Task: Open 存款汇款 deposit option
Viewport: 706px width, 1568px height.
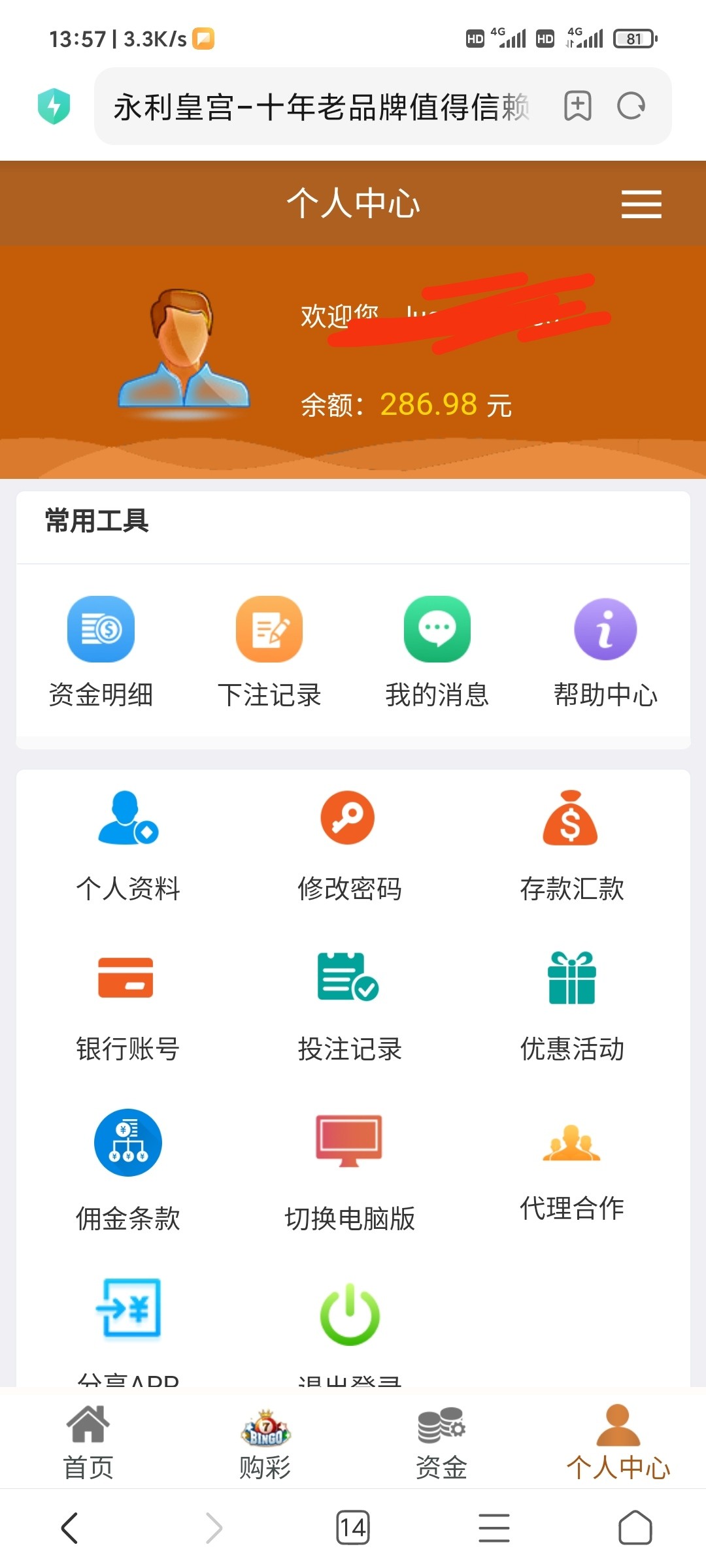Action: 571,845
